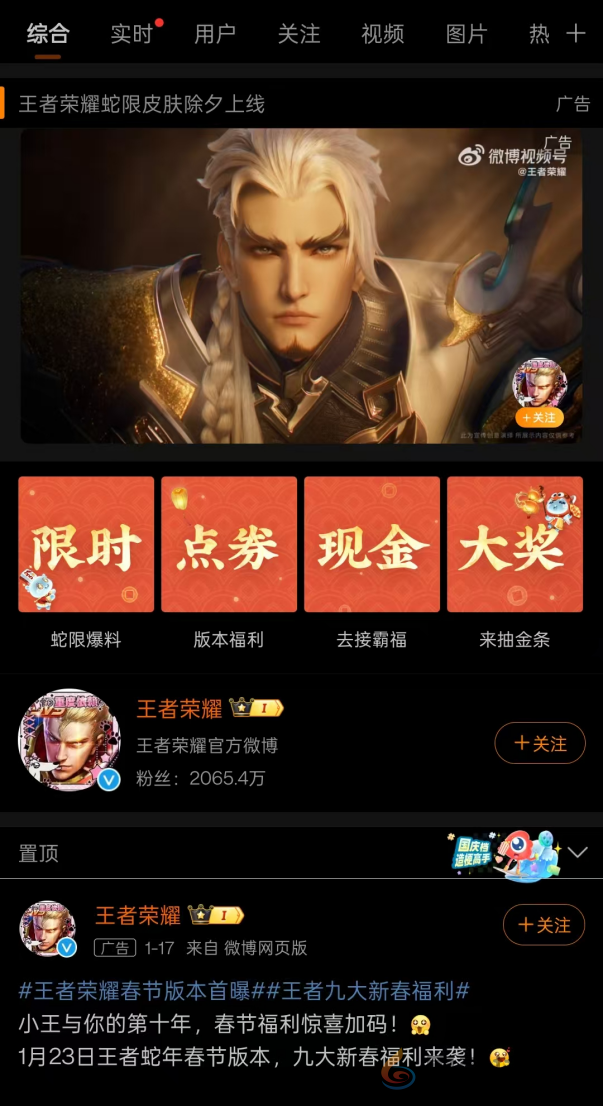Tap the plus icon to add tabs
The image size is (603, 1106).
(x=576, y=34)
